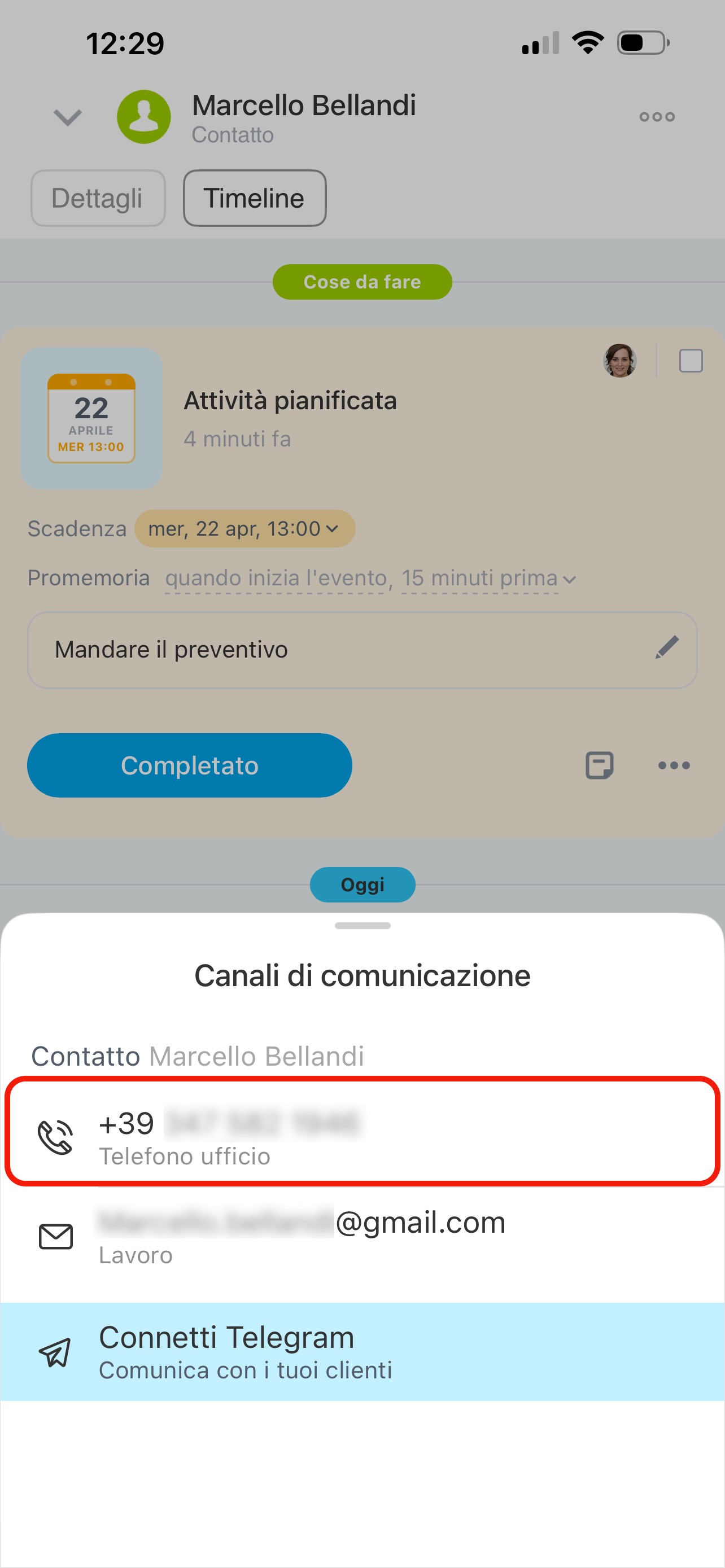This screenshot has height=1568, width=725.
Task: Open the assignee's profile photo on the activity
Action: [619, 360]
